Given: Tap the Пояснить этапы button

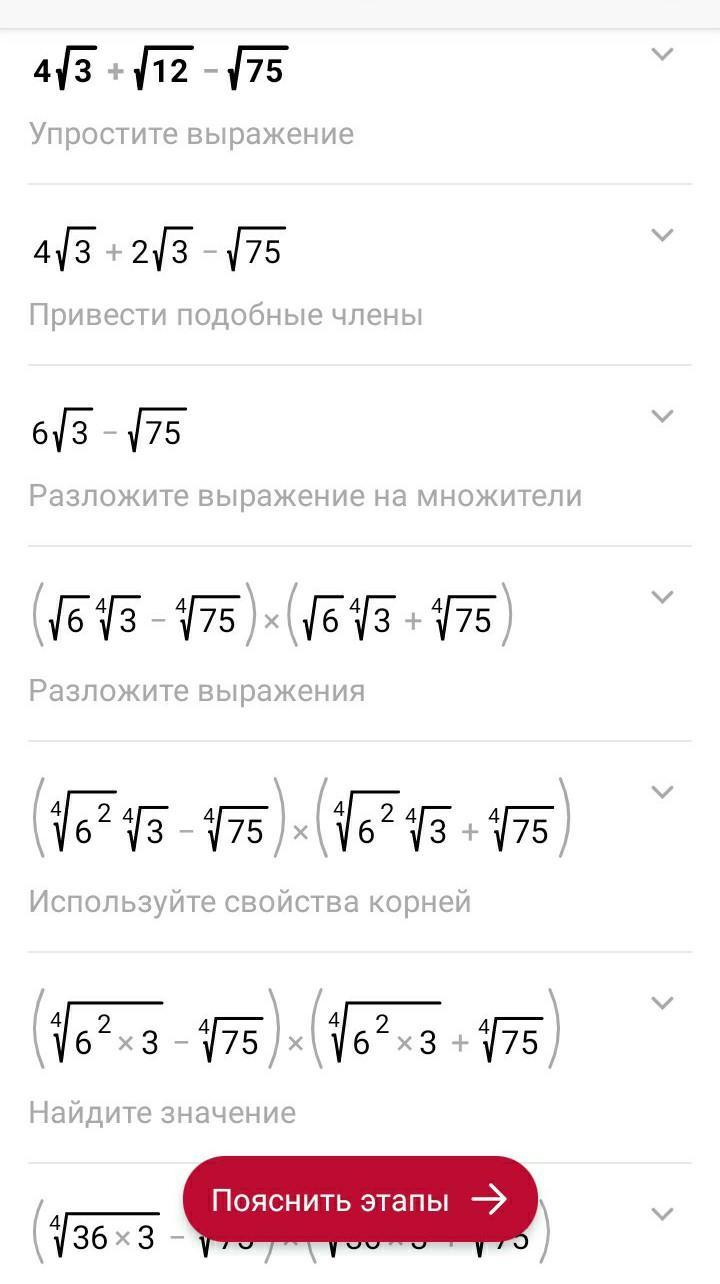Looking at the screenshot, I should (360, 1200).
